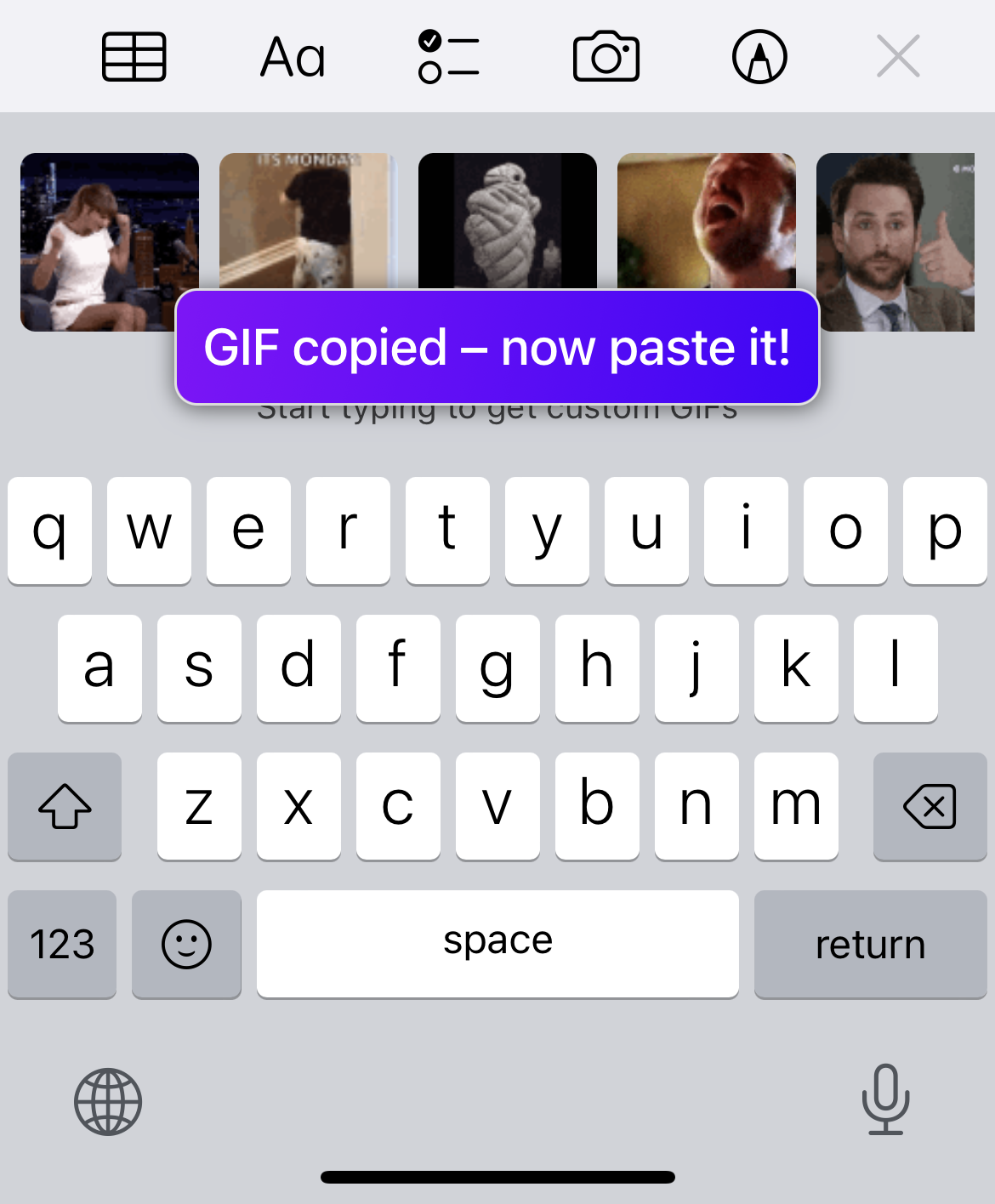The width and height of the screenshot is (995, 1204).
Task: Switch keyboards using the globe icon
Action: pos(105,1101)
